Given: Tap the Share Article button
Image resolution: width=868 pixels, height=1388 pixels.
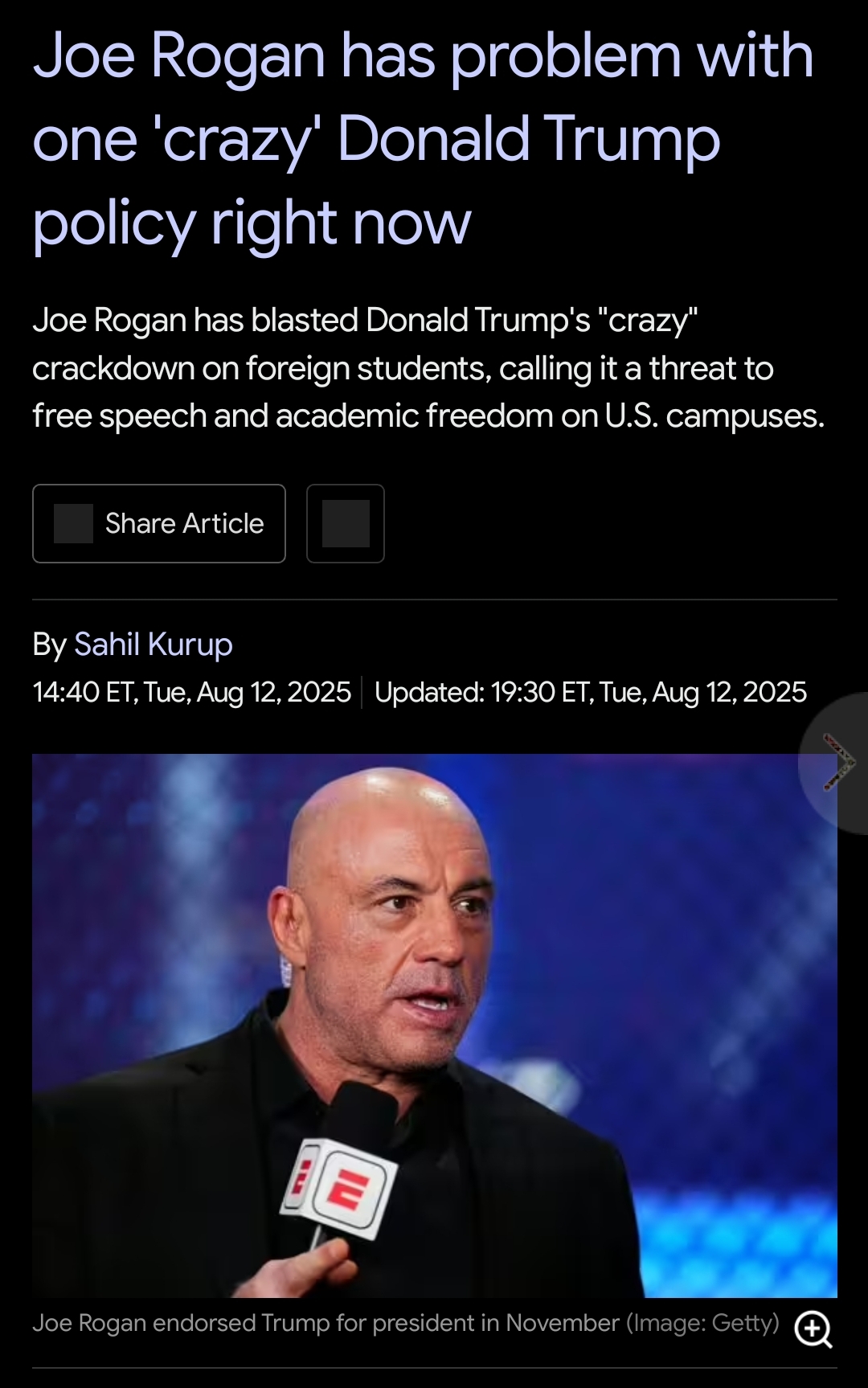Looking at the screenshot, I should 159,523.
